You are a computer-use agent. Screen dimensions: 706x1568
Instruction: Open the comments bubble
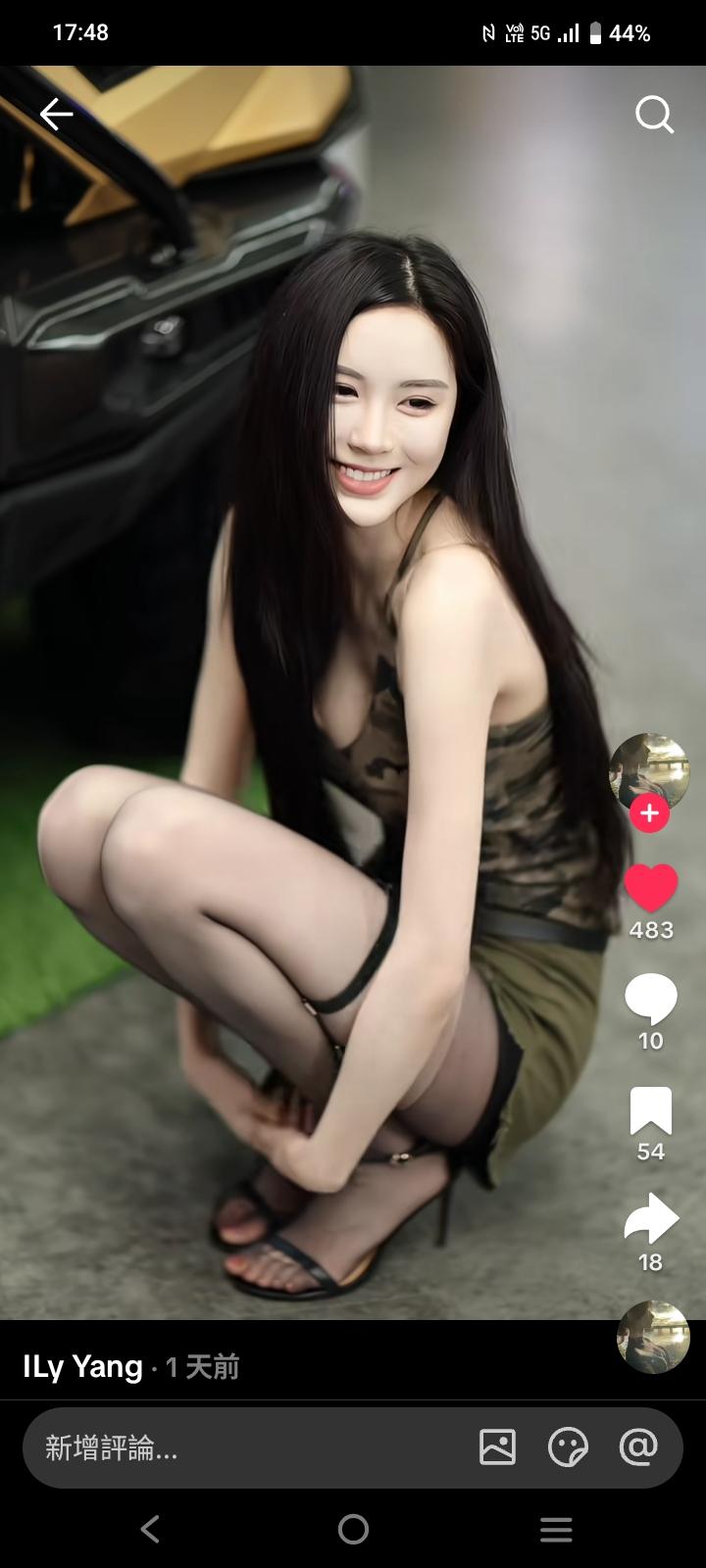[651, 1000]
